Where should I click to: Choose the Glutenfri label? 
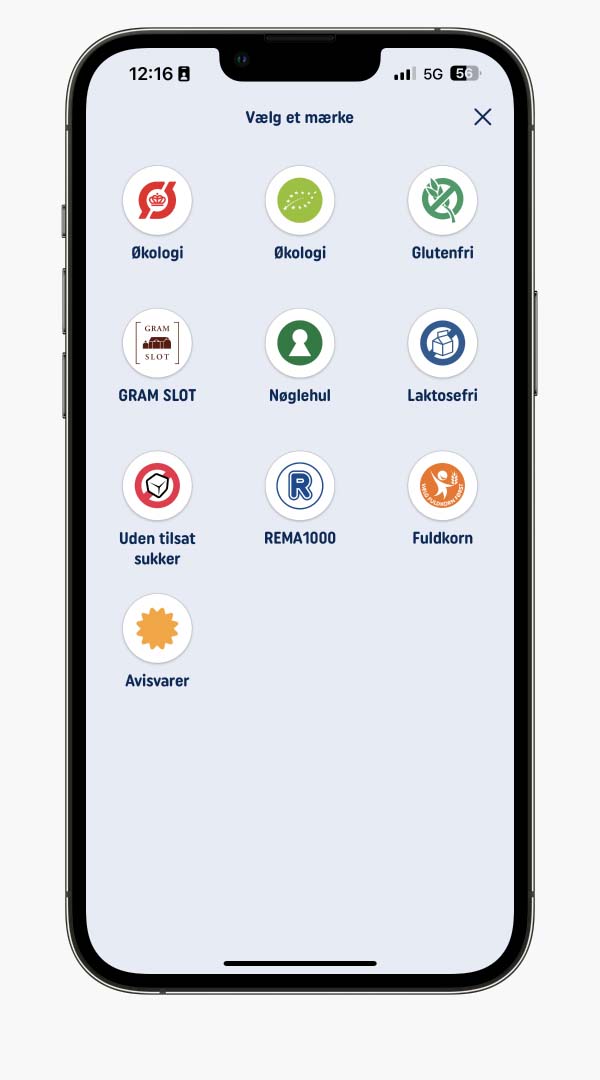click(x=442, y=201)
